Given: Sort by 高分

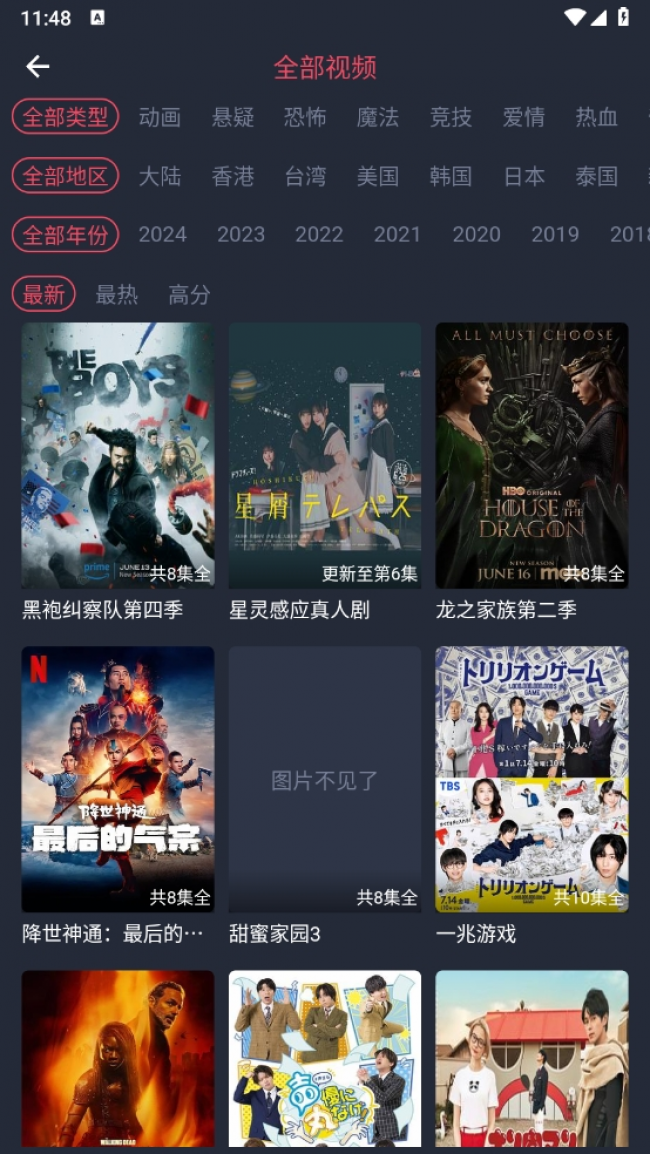Looking at the screenshot, I should click(x=189, y=294).
